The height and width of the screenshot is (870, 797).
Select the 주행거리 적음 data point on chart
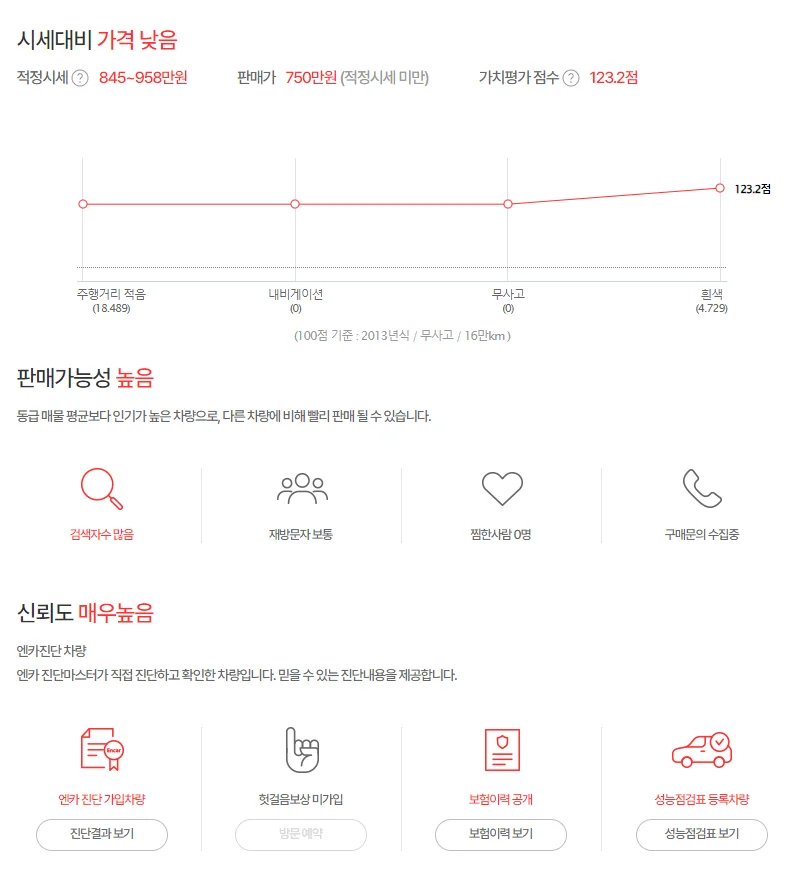82,204
